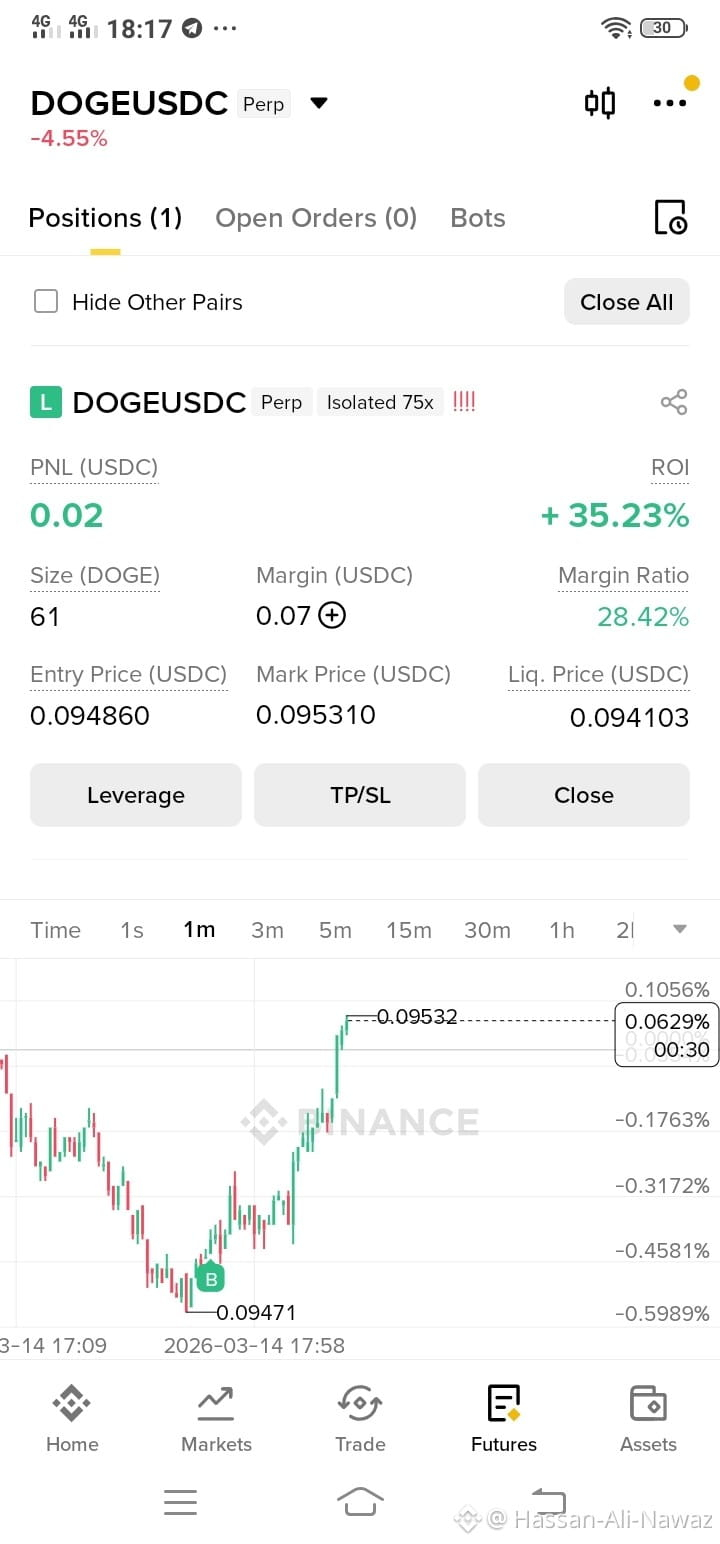This screenshot has height=1544, width=720.
Task: Open the order history icon
Action: pyautogui.click(x=670, y=217)
